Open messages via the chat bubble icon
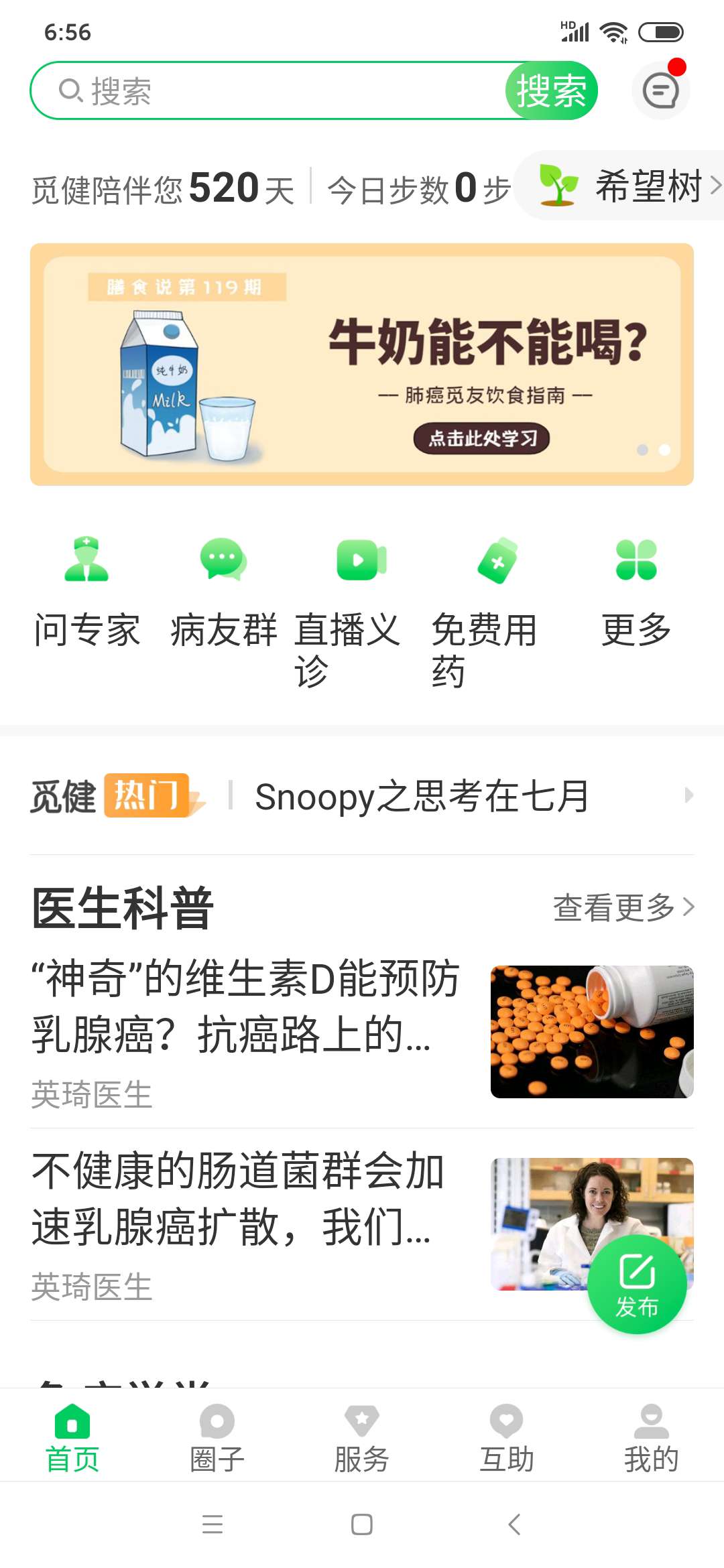Viewport: 724px width, 1568px height. click(x=661, y=91)
